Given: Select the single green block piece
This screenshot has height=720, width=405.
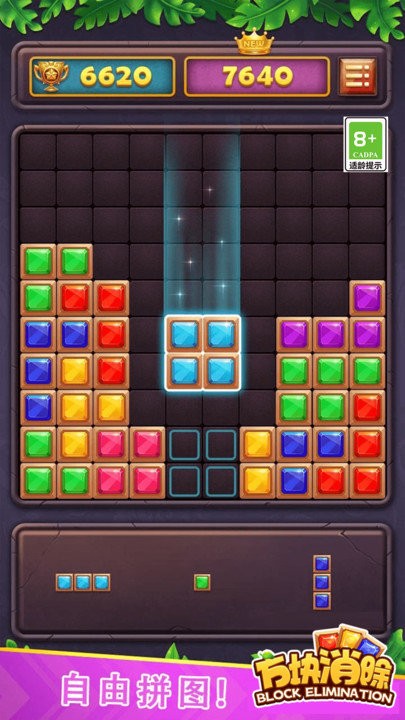Looking at the screenshot, I should 202,582.
